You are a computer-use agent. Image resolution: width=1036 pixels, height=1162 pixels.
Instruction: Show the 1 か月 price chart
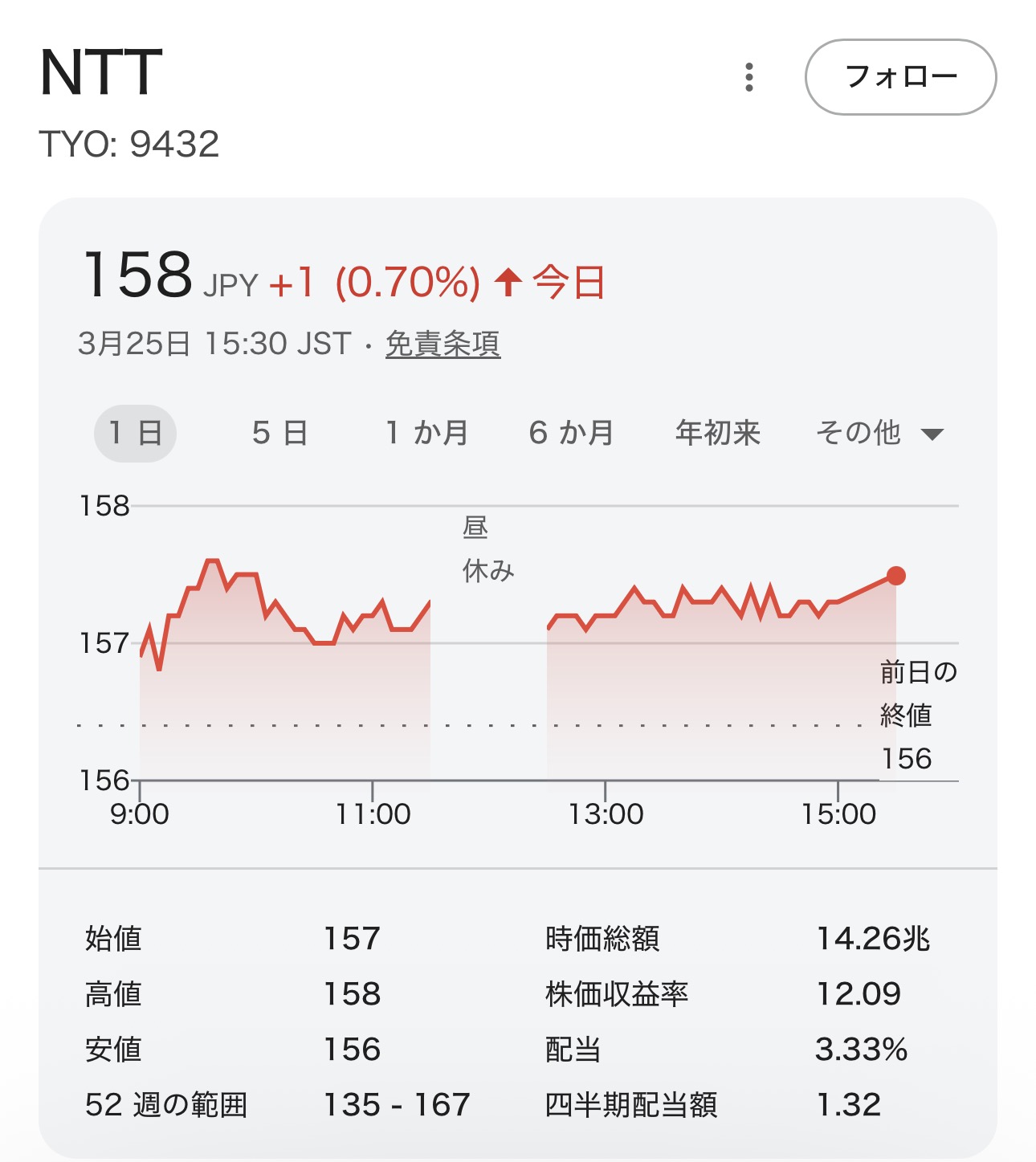tap(426, 434)
